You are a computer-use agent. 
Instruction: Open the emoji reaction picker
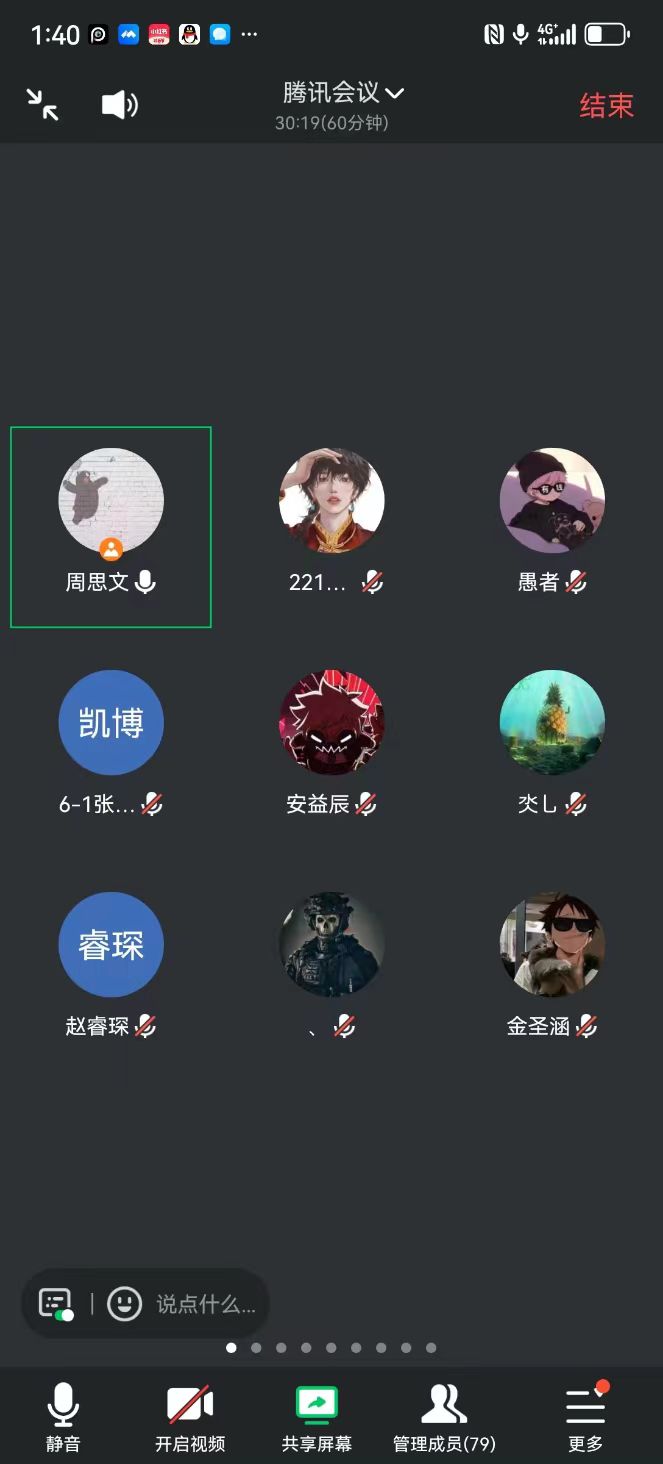click(x=124, y=1303)
